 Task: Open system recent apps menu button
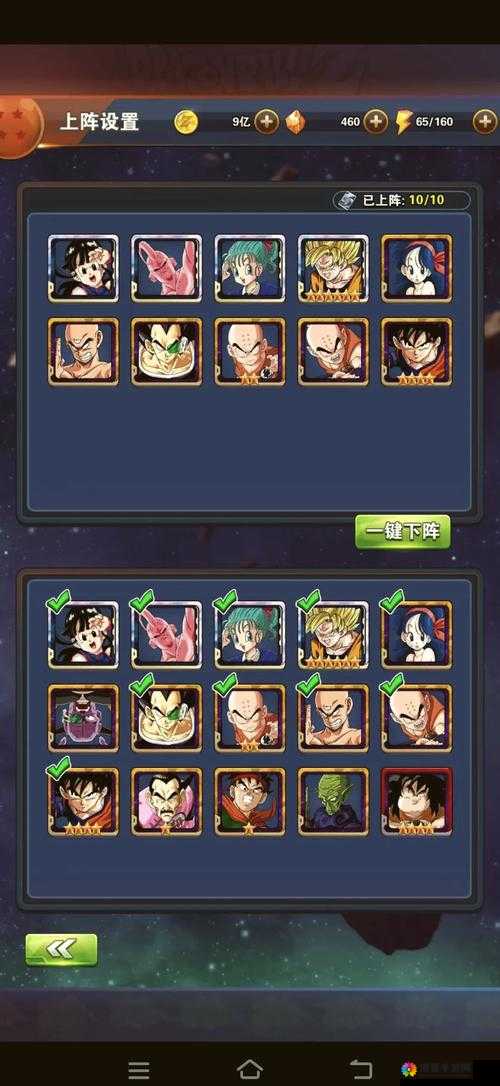pyautogui.click(x=139, y=1068)
